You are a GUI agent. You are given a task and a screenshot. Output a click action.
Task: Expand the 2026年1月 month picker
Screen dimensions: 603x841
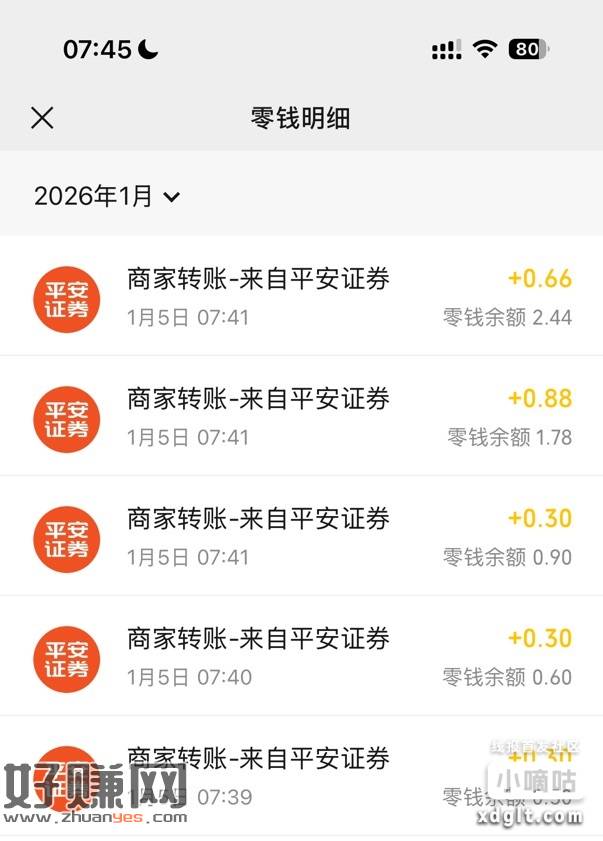pos(107,196)
